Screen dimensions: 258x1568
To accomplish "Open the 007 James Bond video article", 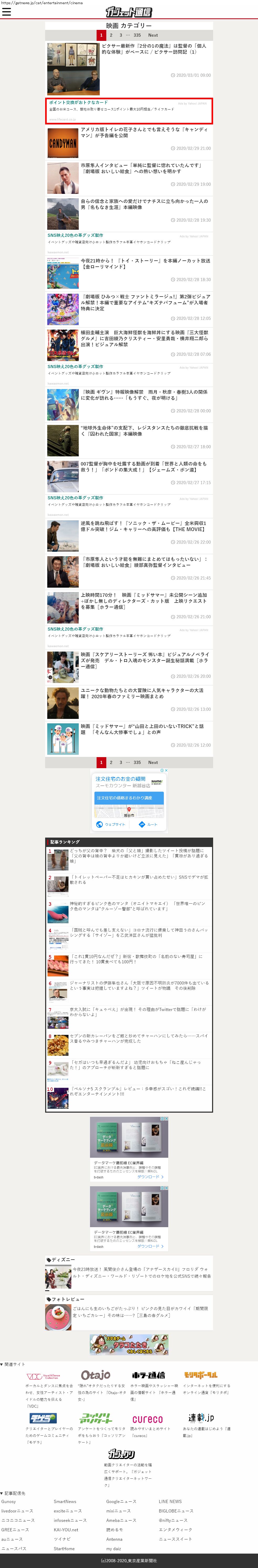I will point(144,467).
